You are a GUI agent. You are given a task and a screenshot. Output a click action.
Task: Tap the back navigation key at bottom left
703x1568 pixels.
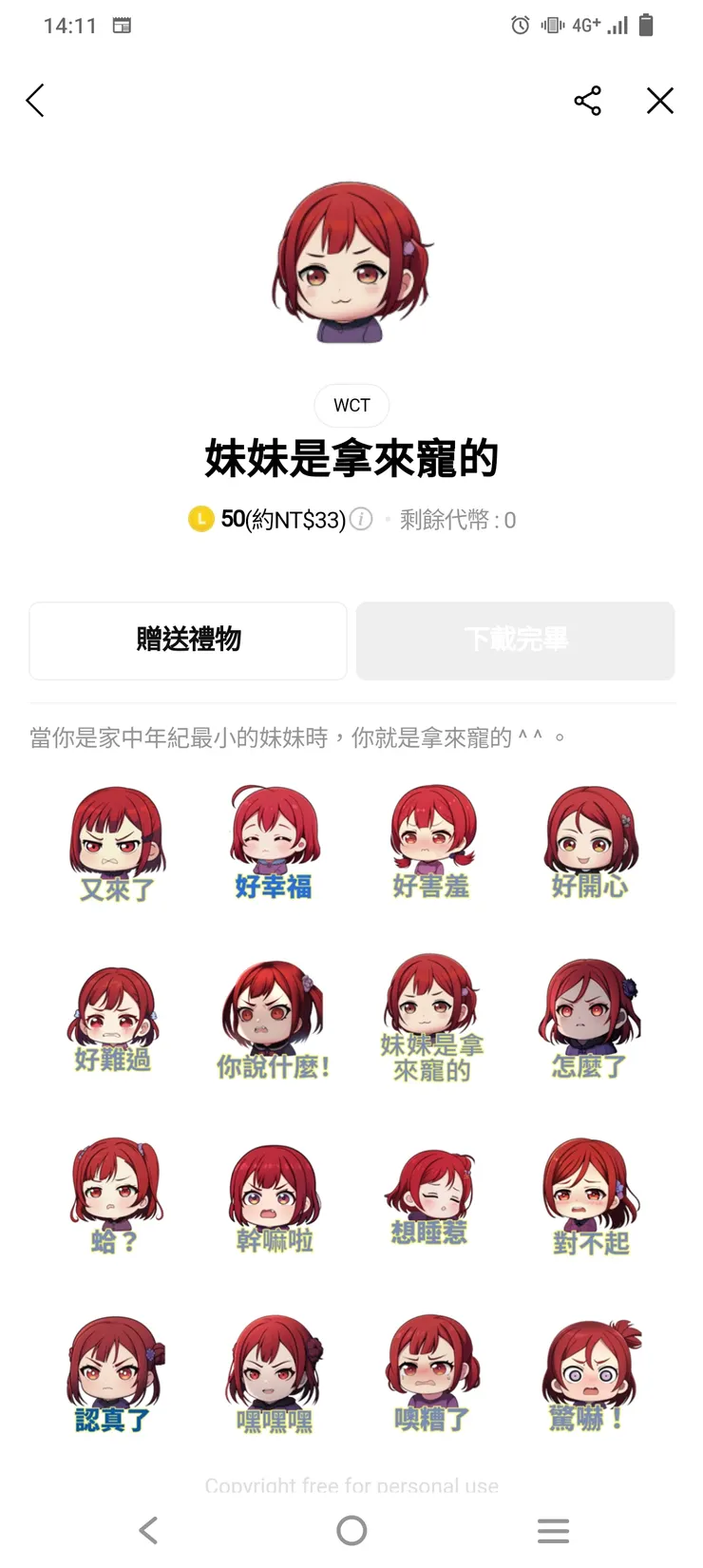[149, 1530]
